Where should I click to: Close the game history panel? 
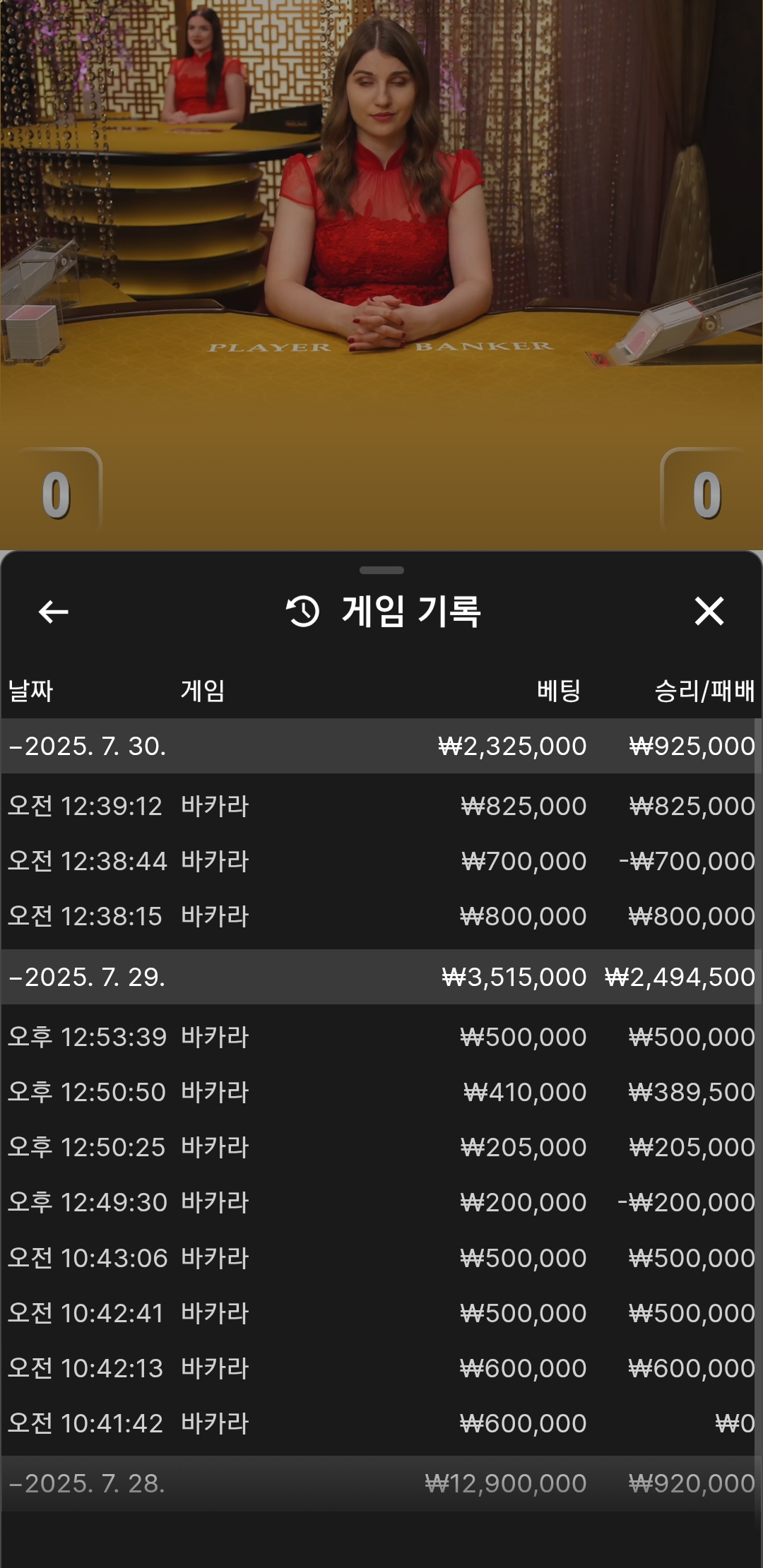pos(709,611)
